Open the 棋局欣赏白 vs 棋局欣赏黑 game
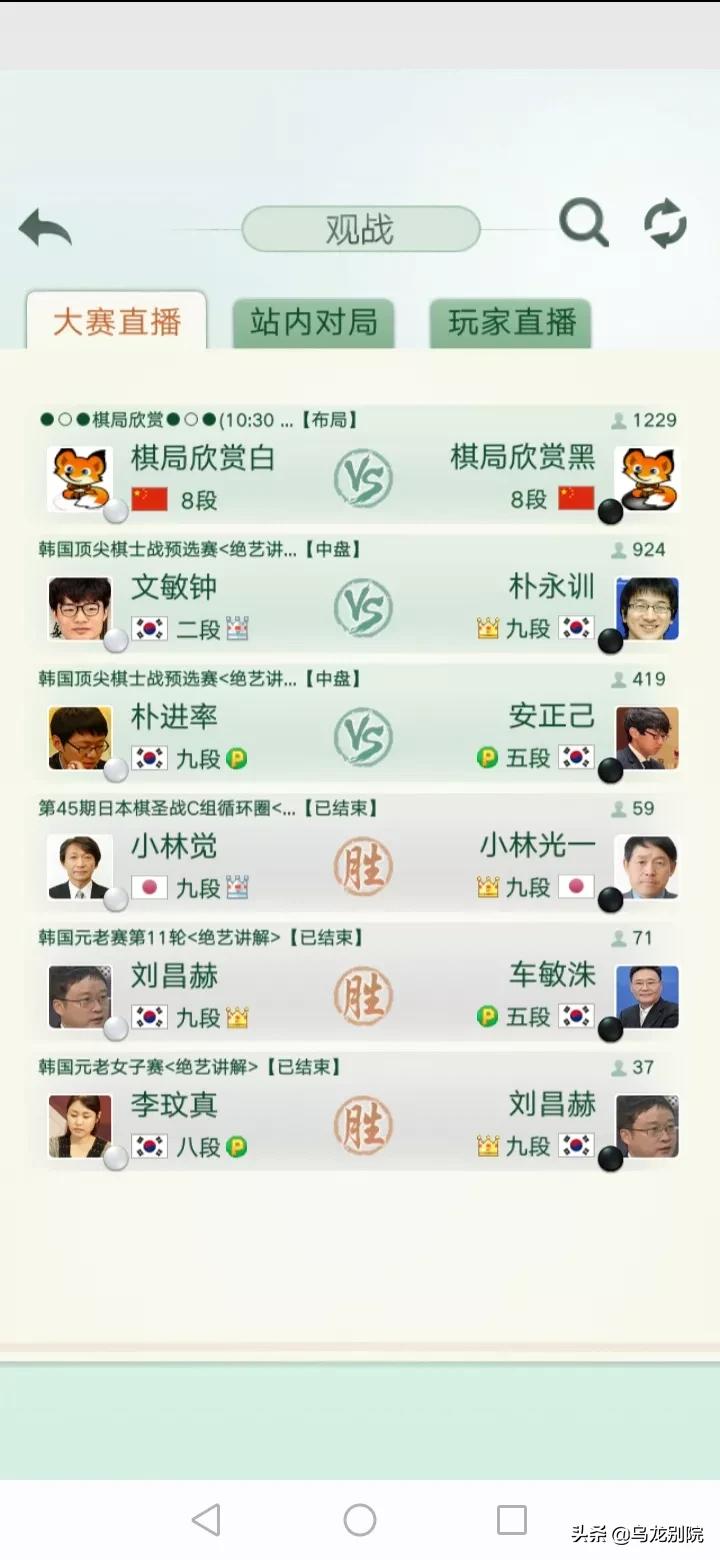This screenshot has width=720, height=1560. click(x=362, y=478)
